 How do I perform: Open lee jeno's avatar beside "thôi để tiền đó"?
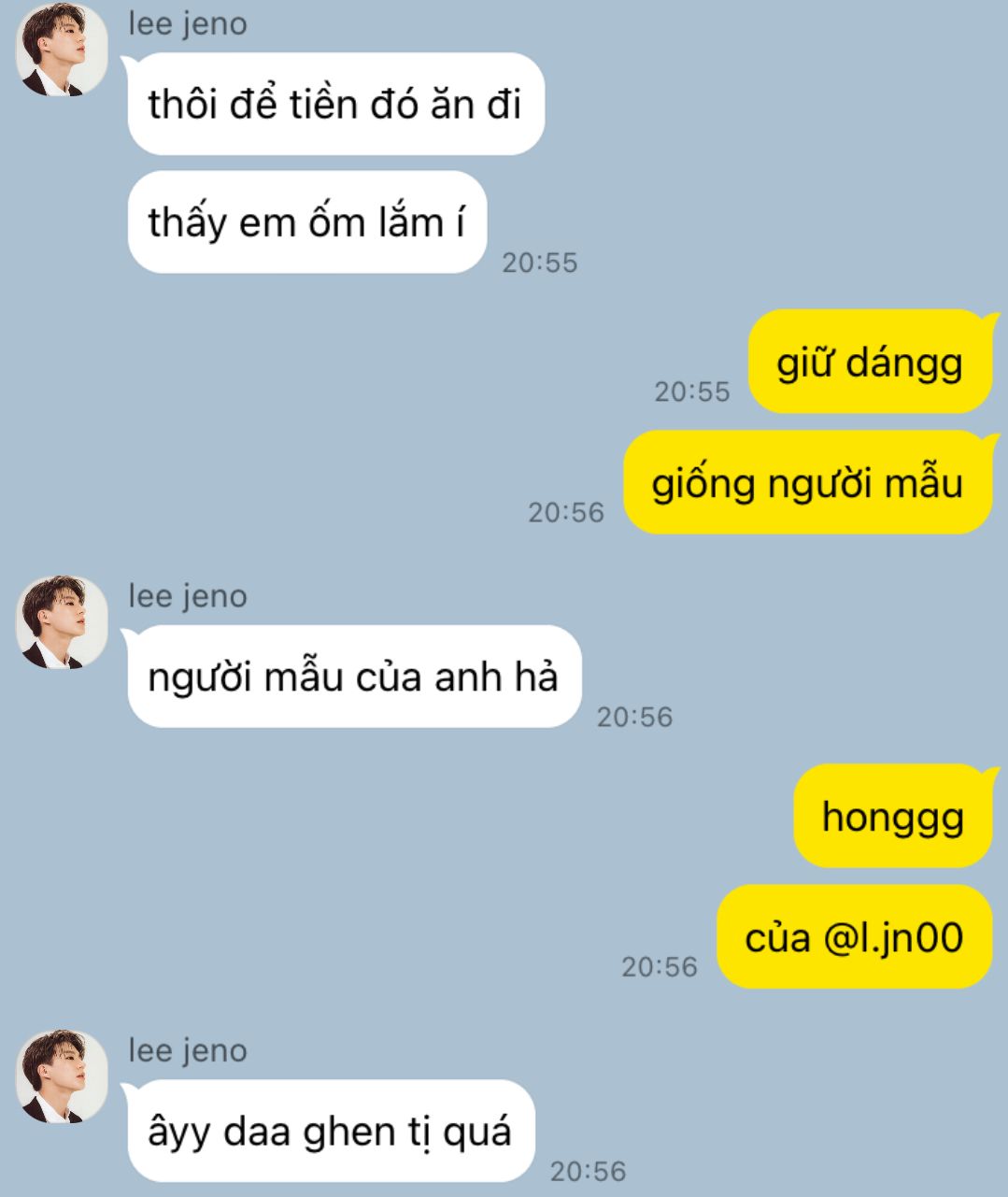click(x=62, y=50)
